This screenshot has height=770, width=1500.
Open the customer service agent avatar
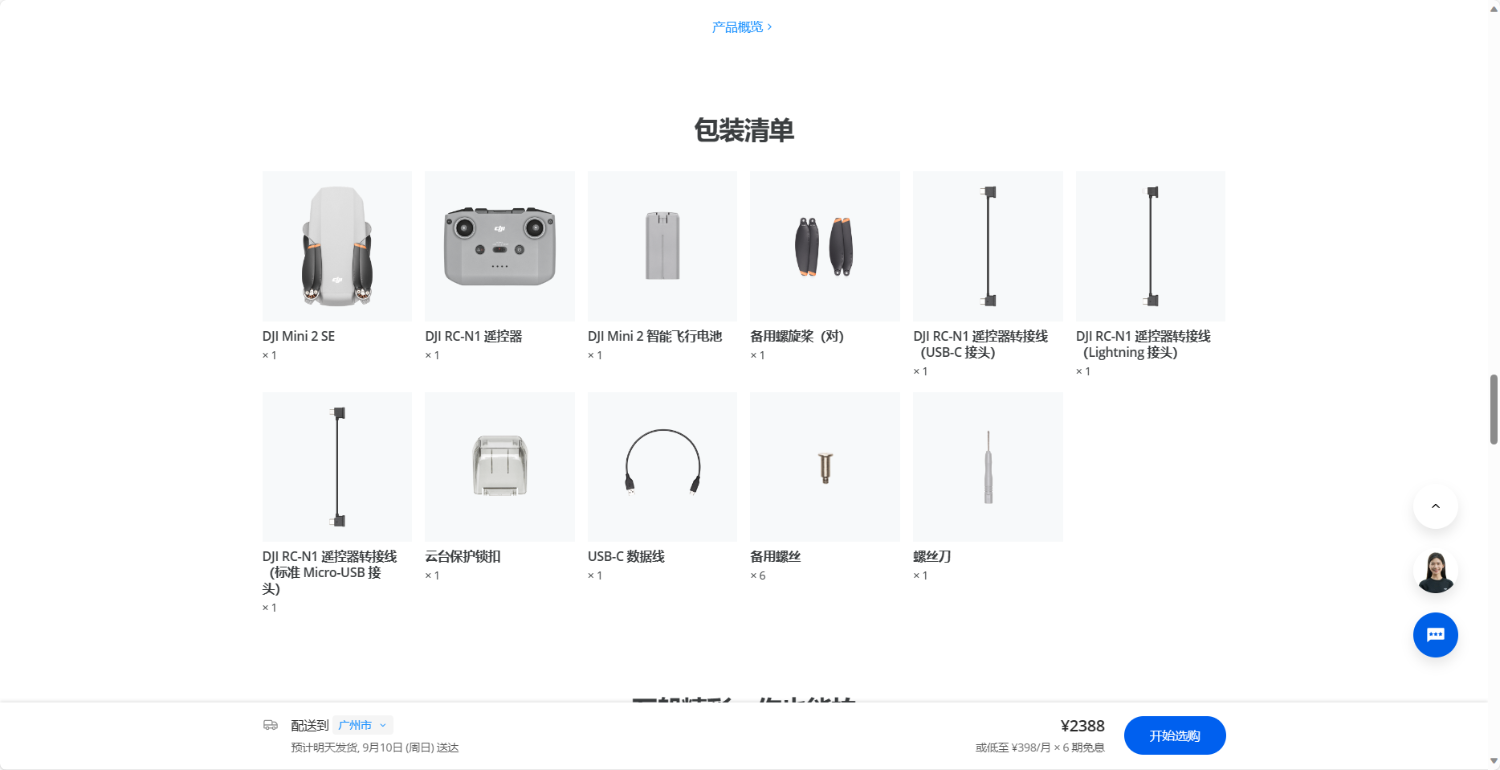tap(1435, 571)
